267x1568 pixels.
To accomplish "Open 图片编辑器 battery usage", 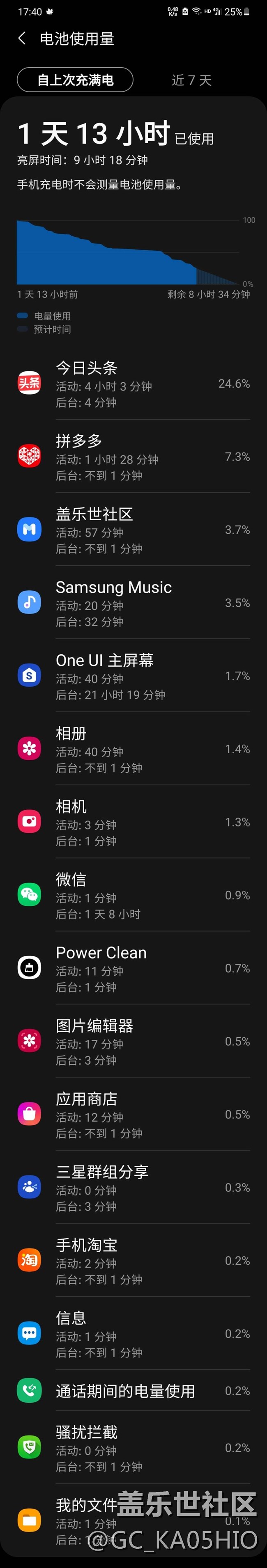I will coord(133,1041).
